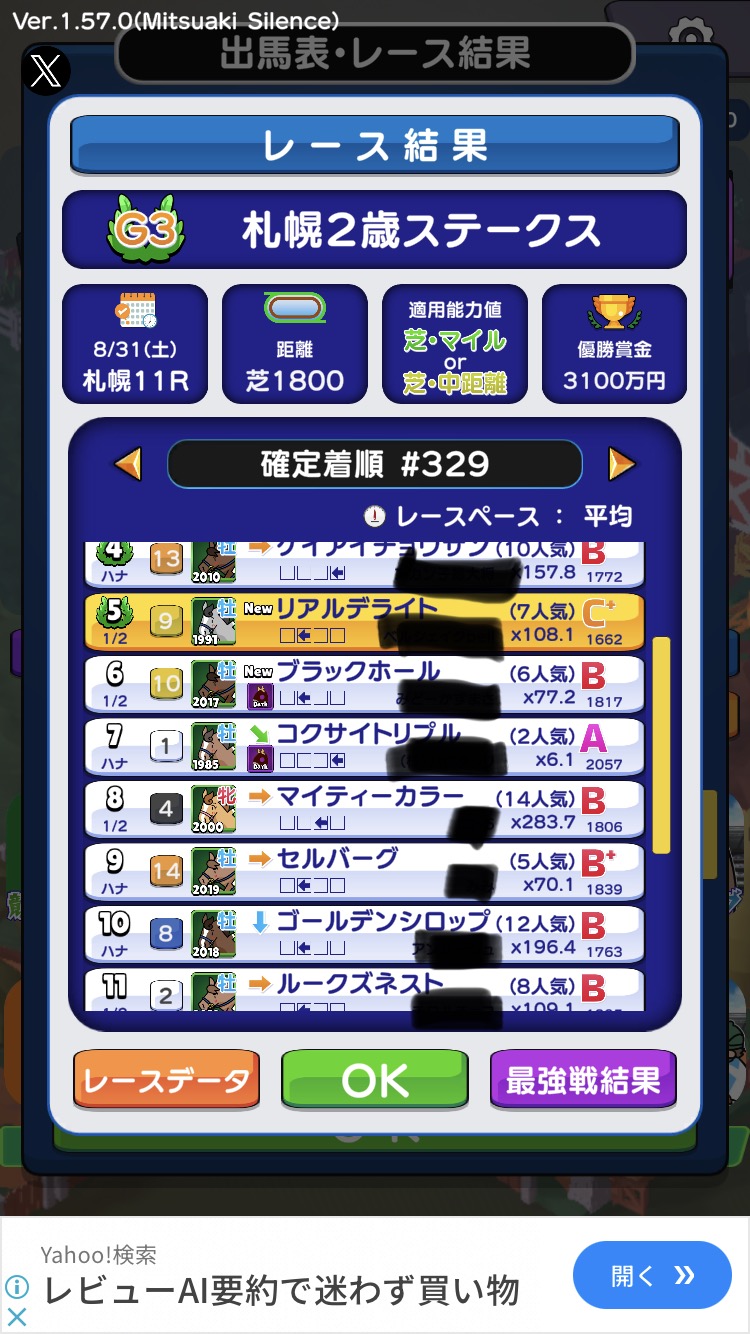The height and width of the screenshot is (1334, 750).
Task: Open the リアルデライト result row
Action: [x=364, y=622]
